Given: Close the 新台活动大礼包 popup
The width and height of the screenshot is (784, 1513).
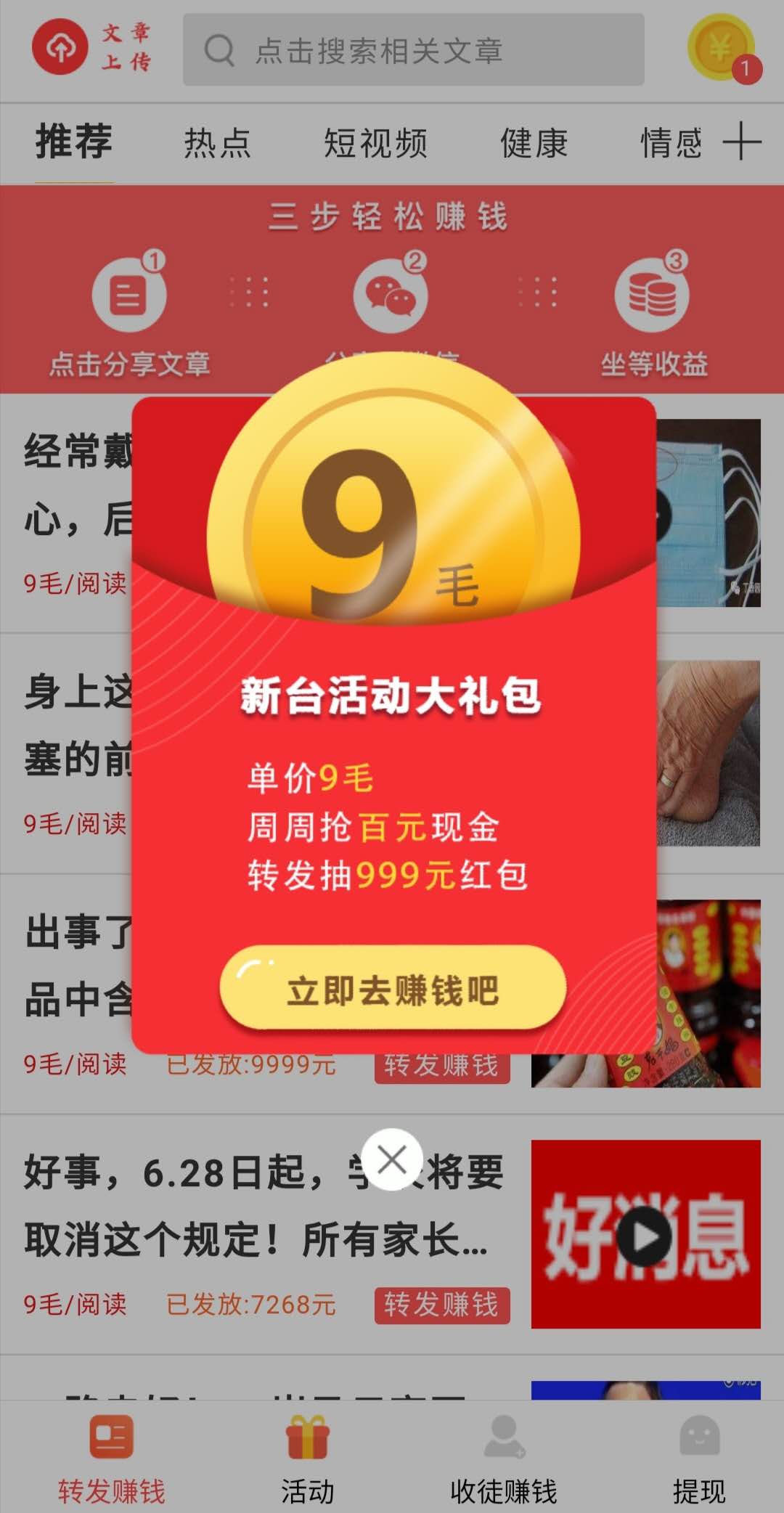Looking at the screenshot, I should pos(392,1159).
